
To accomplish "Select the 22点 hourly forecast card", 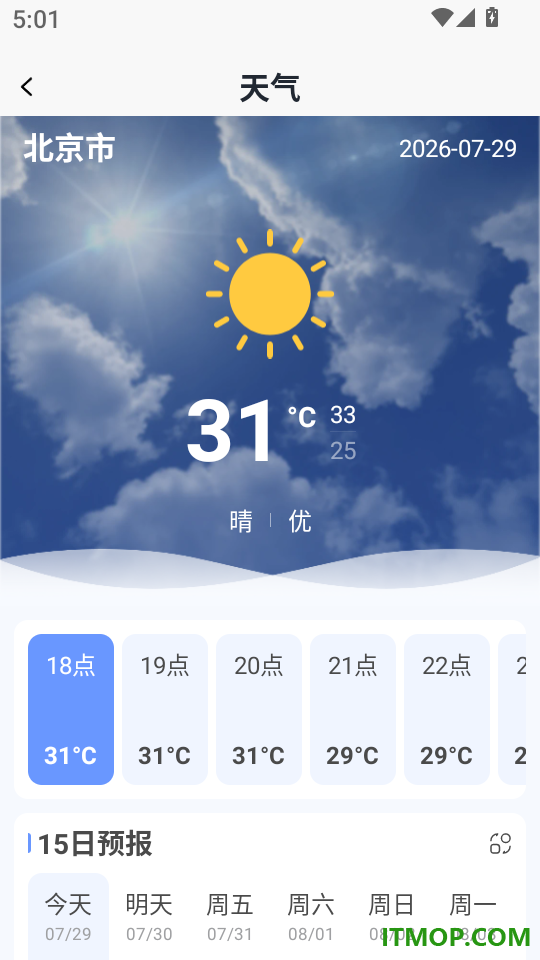I will coord(447,709).
